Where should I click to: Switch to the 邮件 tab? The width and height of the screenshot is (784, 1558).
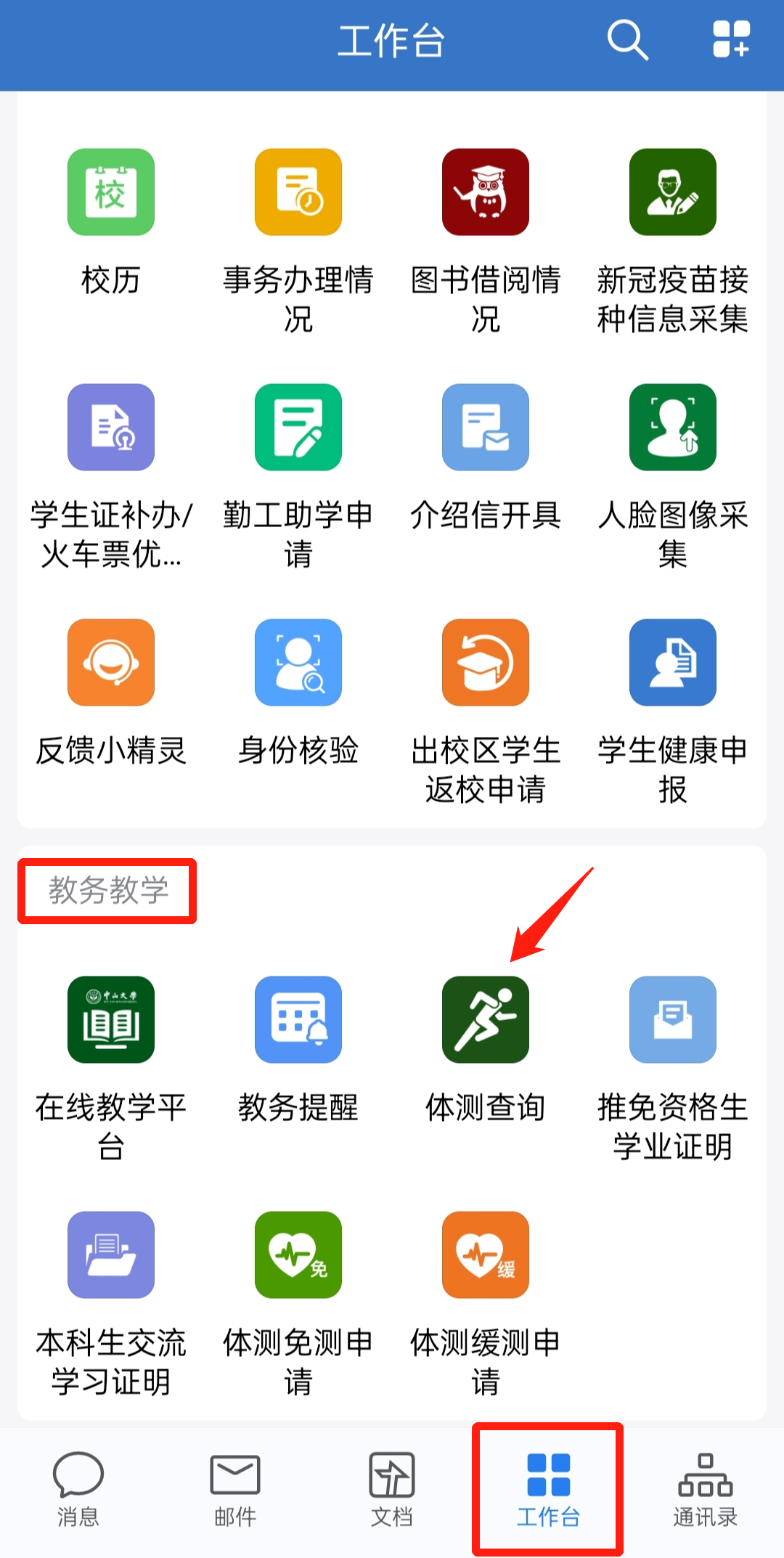pyautogui.click(x=235, y=1490)
